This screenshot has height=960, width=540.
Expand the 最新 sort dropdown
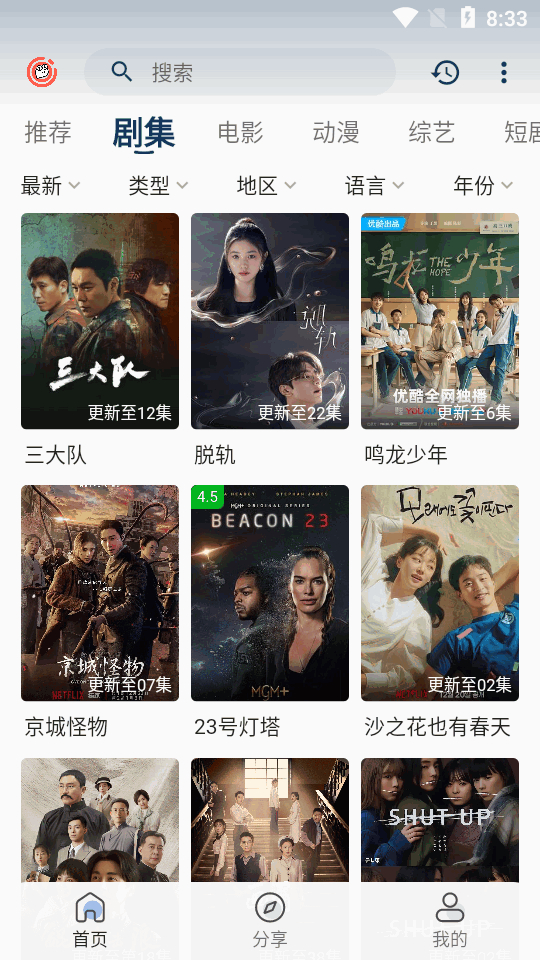pyautogui.click(x=50, y=185)
